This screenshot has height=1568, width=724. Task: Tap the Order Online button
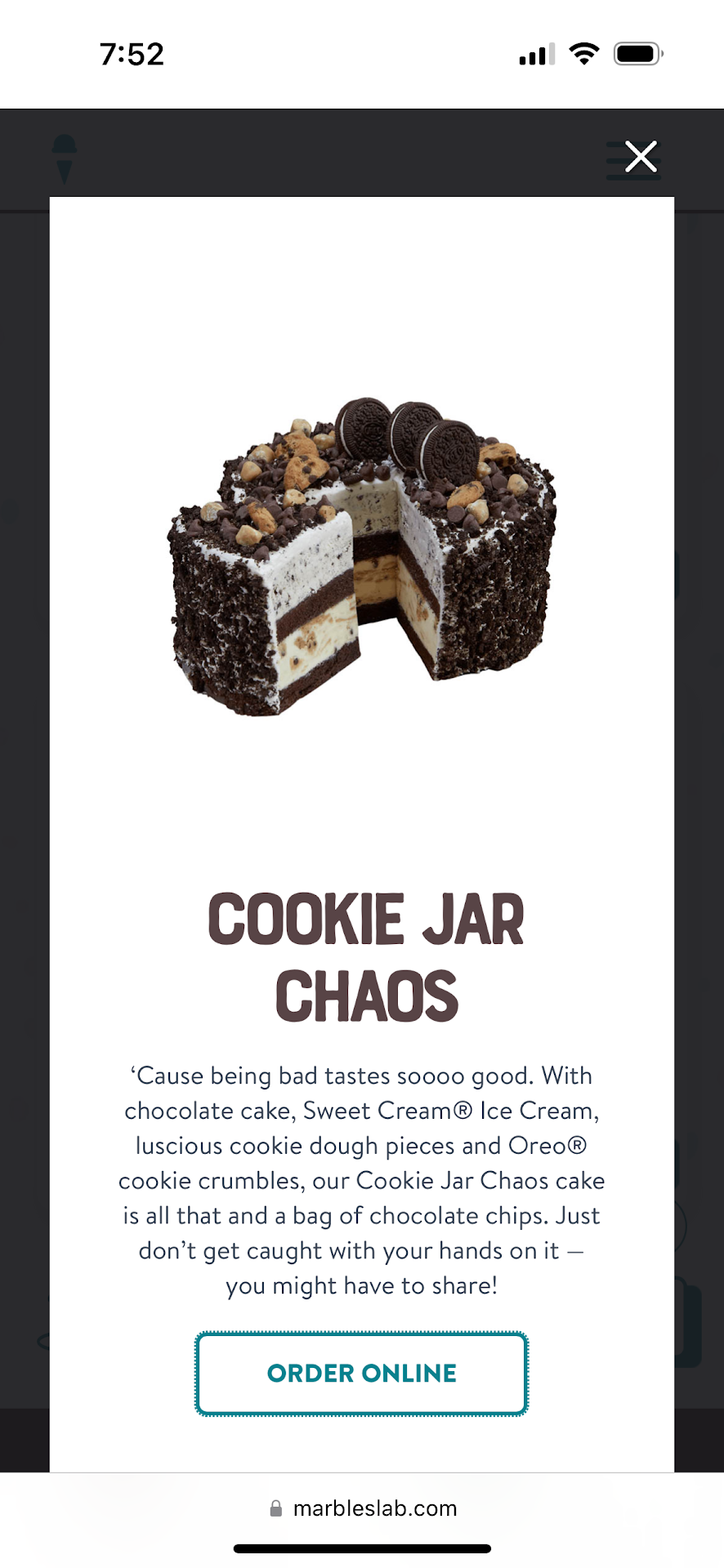pos(362,1374)
